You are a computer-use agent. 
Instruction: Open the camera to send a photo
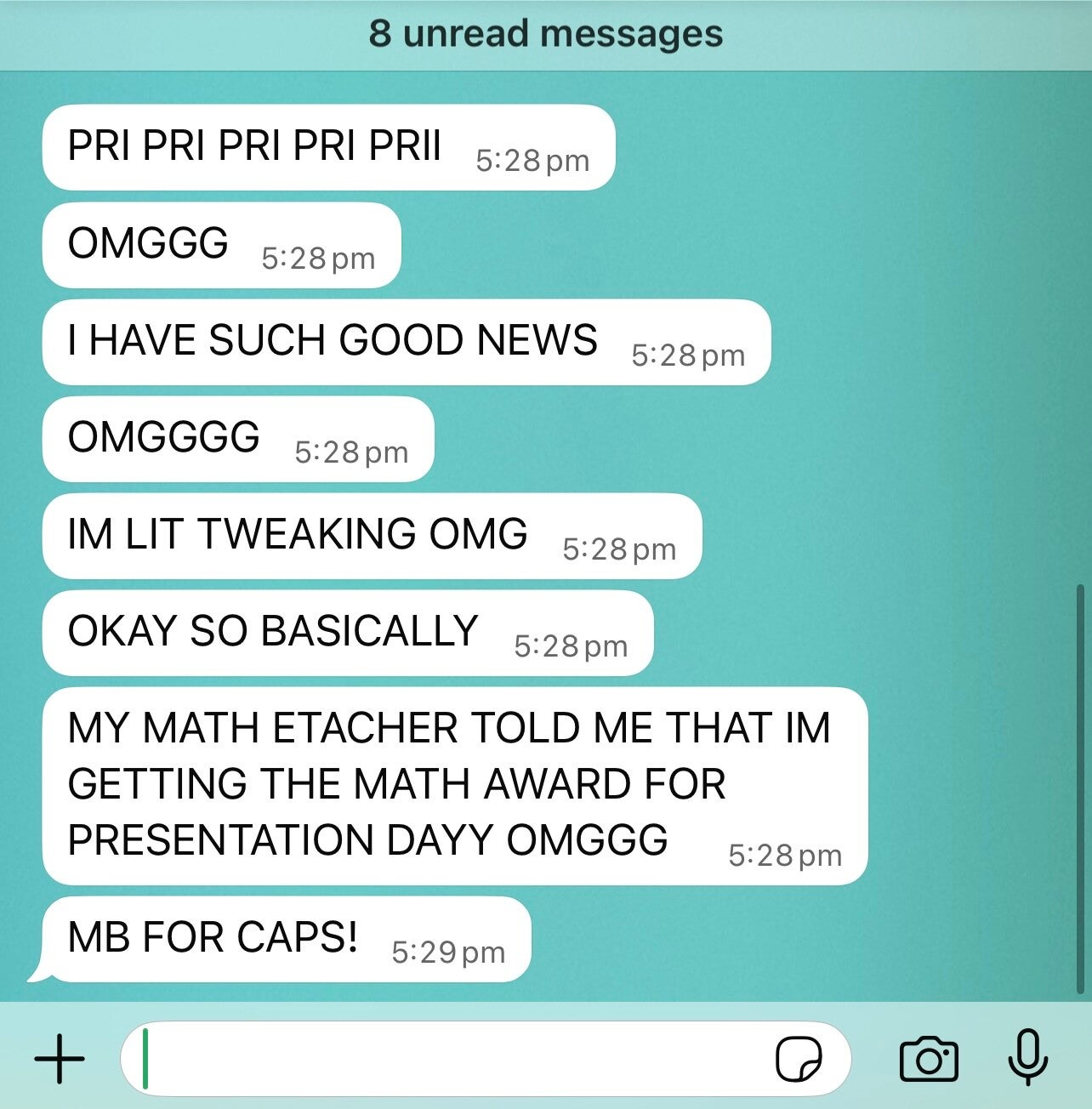pyautogui.click(x=928, y=1059)
